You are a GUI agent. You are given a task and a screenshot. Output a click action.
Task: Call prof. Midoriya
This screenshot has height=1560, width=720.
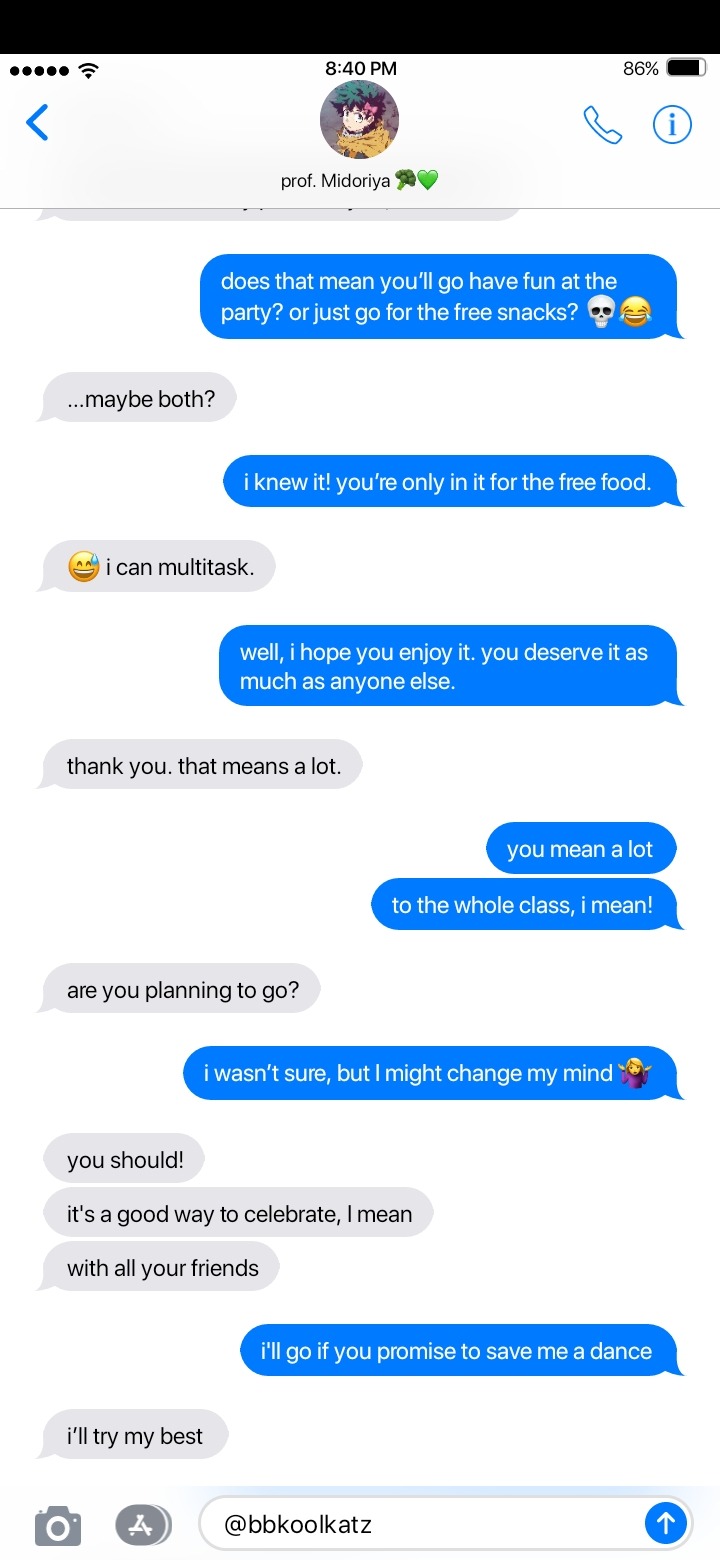(602, 125)
